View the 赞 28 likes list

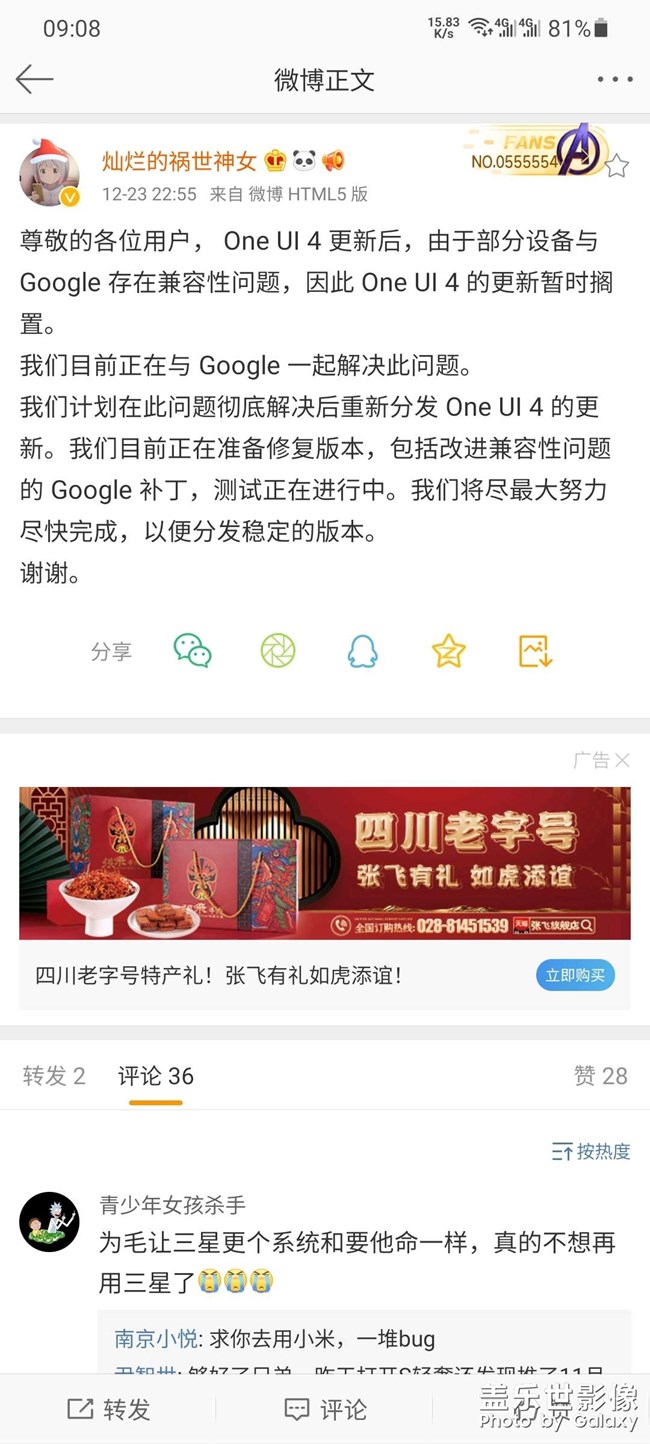[600, 1076]
